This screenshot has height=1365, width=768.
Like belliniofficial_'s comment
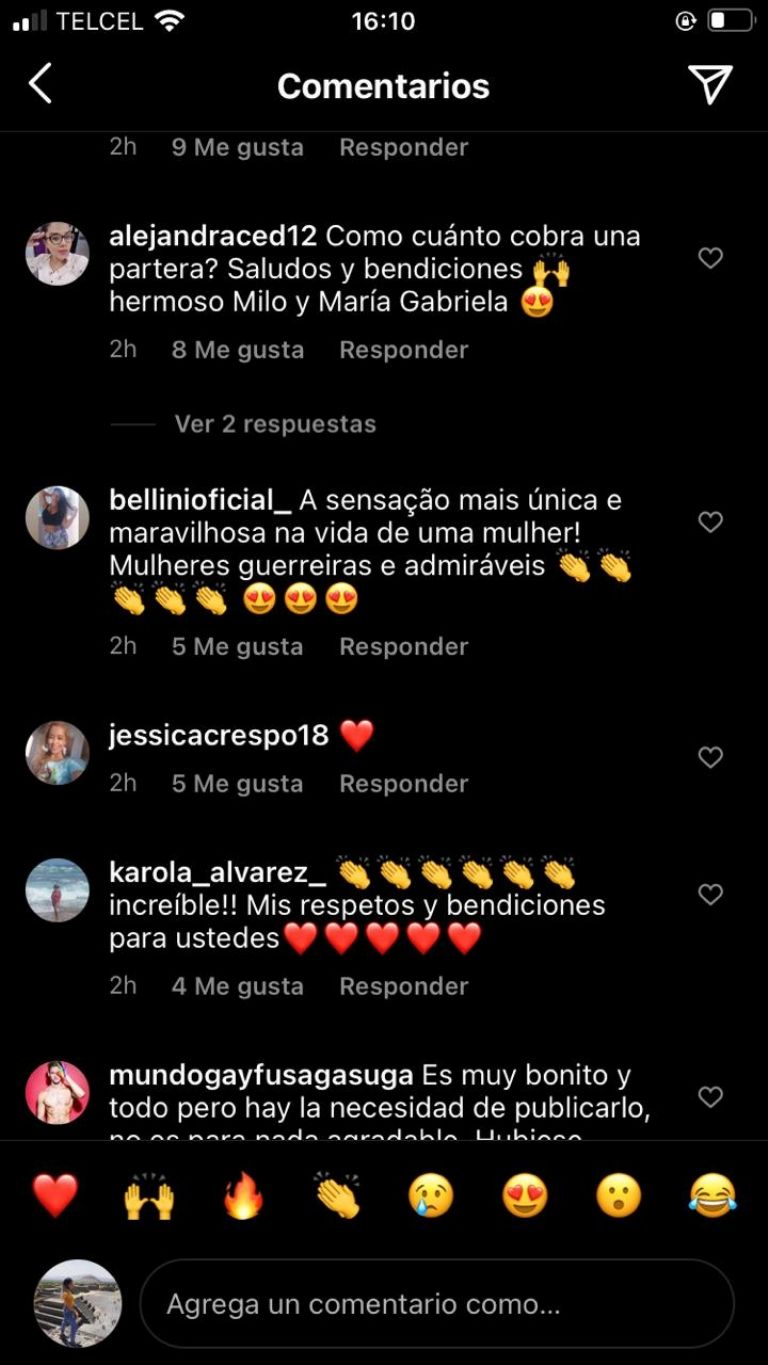click(x=710, y=522)
